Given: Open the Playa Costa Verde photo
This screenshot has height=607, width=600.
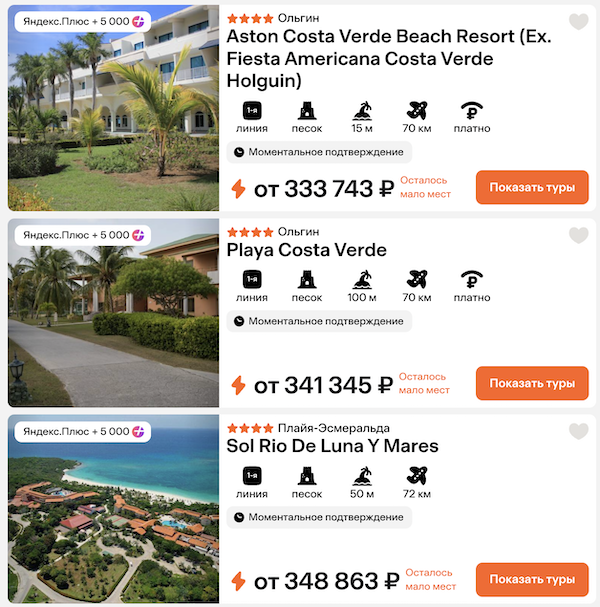Looking at the screenshot, I should pos(113,310).
